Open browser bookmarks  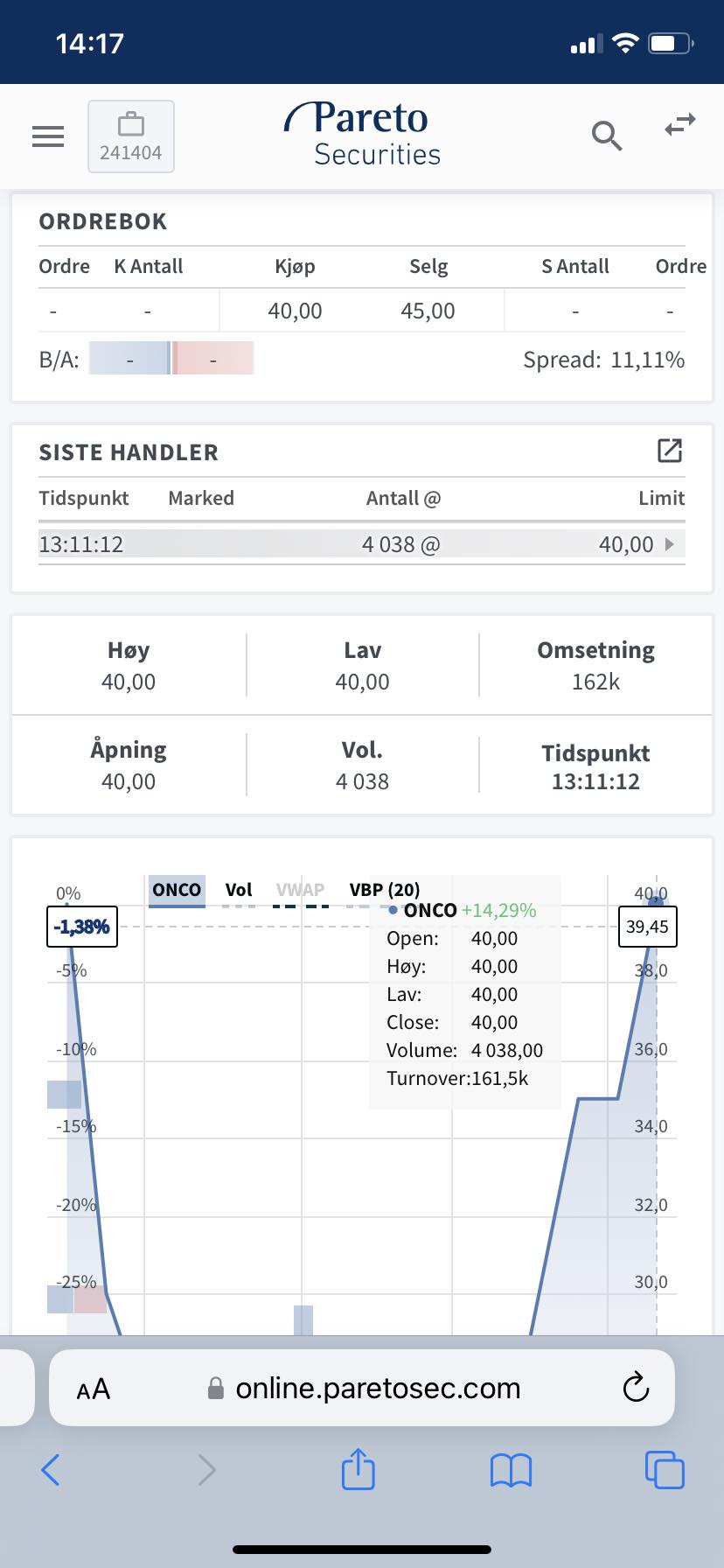click(x=511, y=1470)
